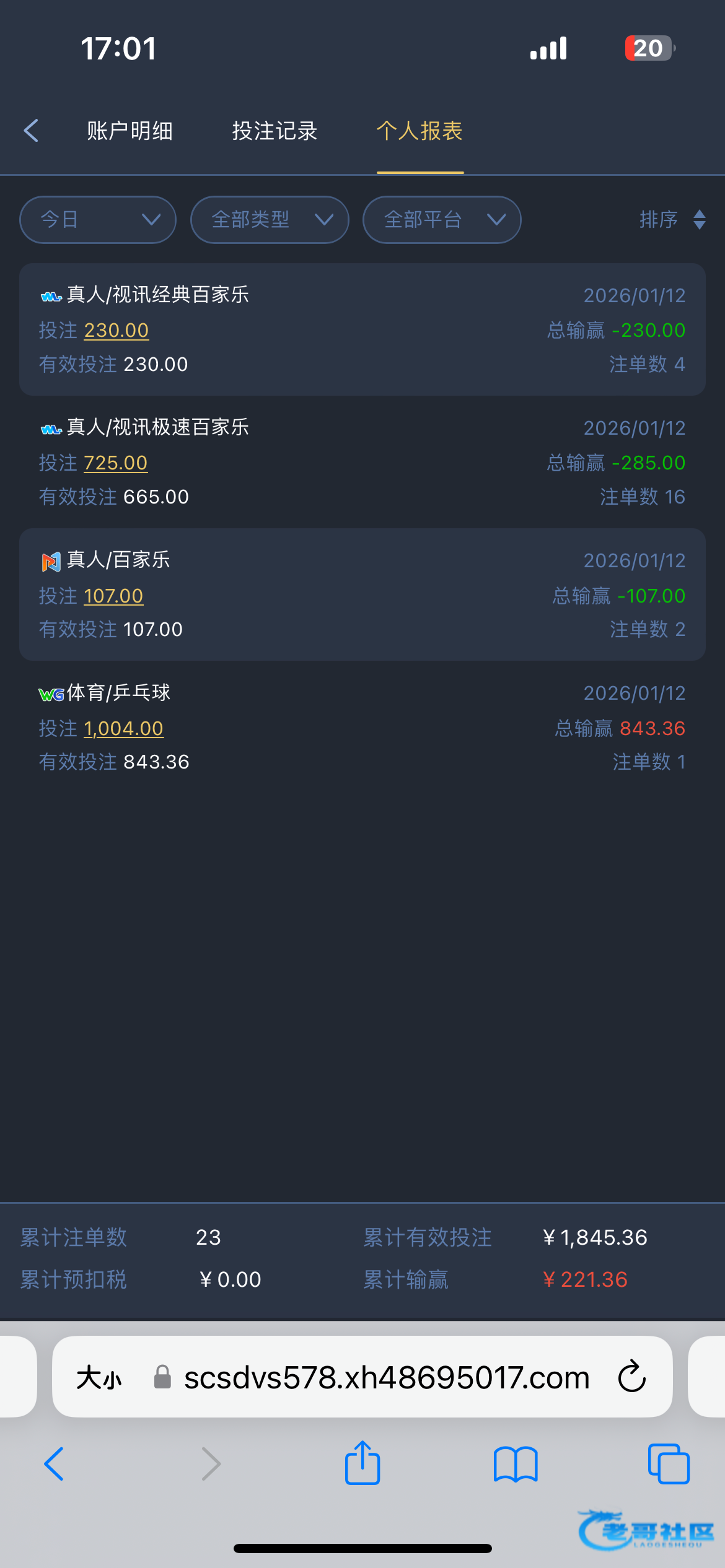Open the 大小 page settings menu
The height and width of the screenshot is (1568, 725).
coord(99,1378)
